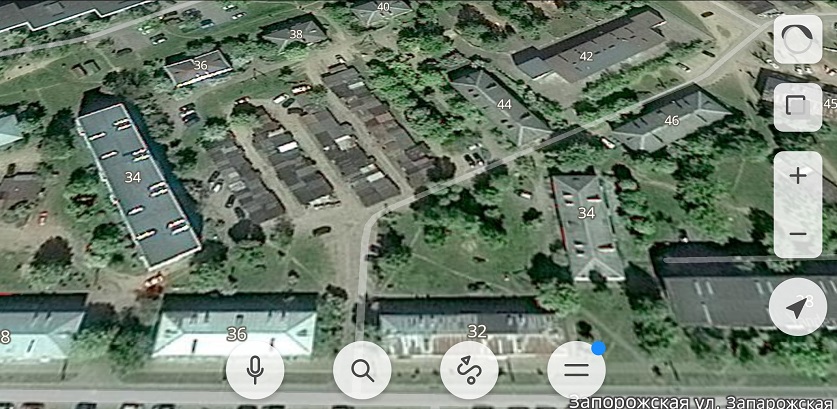Zoom out with the minus button

pyautogui.click(x=797, y=233)
